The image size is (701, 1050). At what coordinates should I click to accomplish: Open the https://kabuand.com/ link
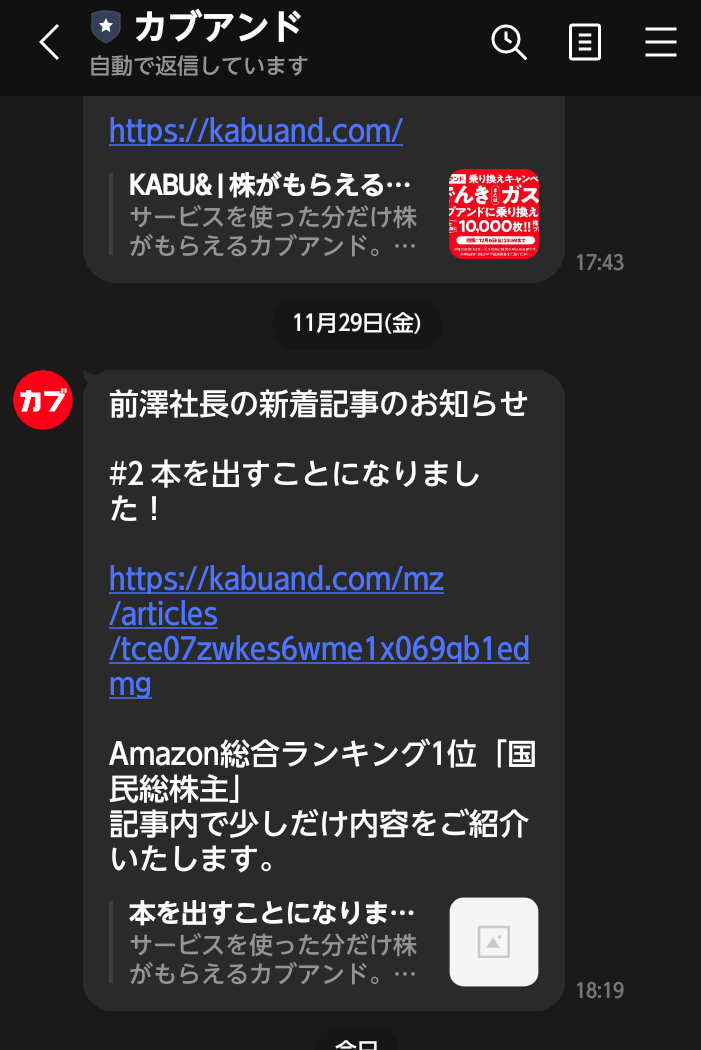click(256, 130)
